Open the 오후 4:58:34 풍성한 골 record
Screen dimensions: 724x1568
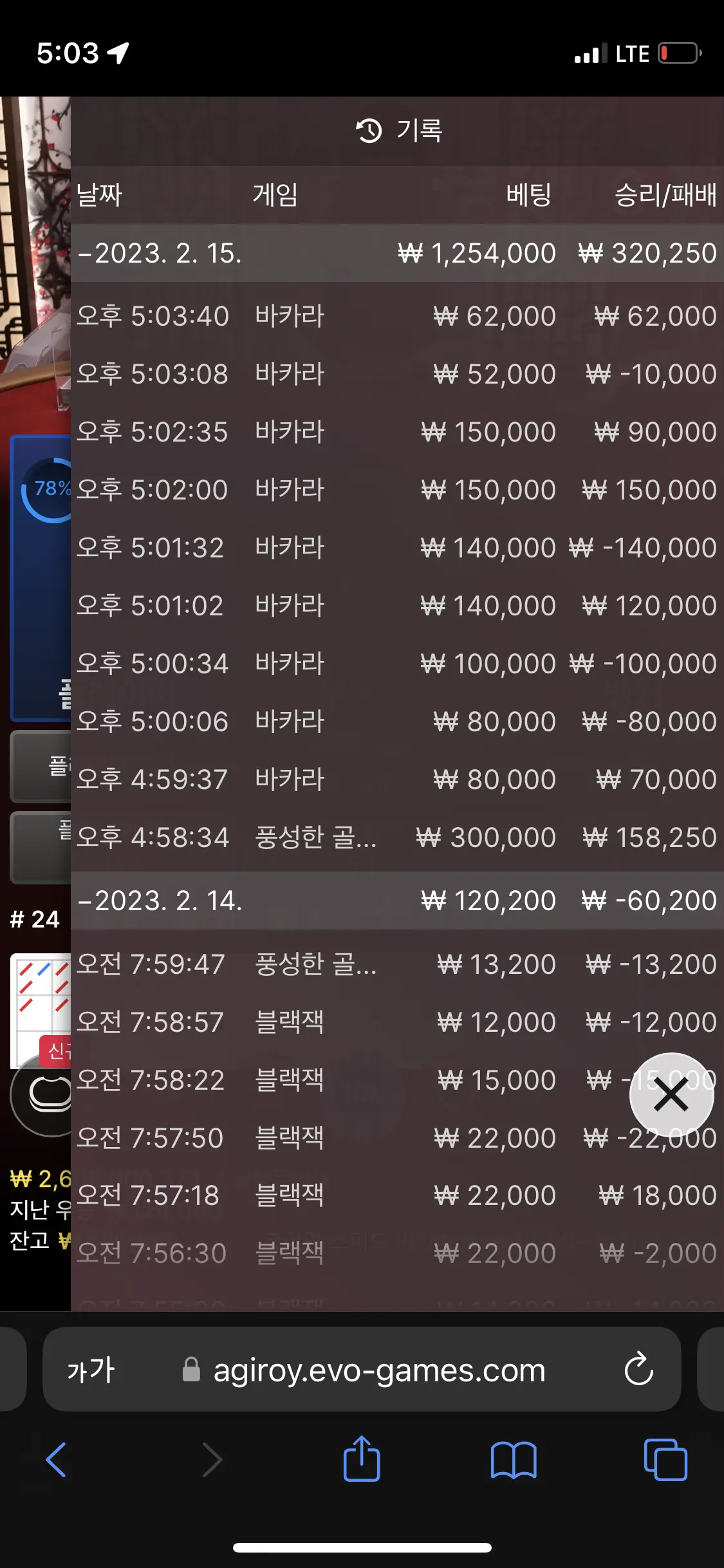(x=397, y=837)
